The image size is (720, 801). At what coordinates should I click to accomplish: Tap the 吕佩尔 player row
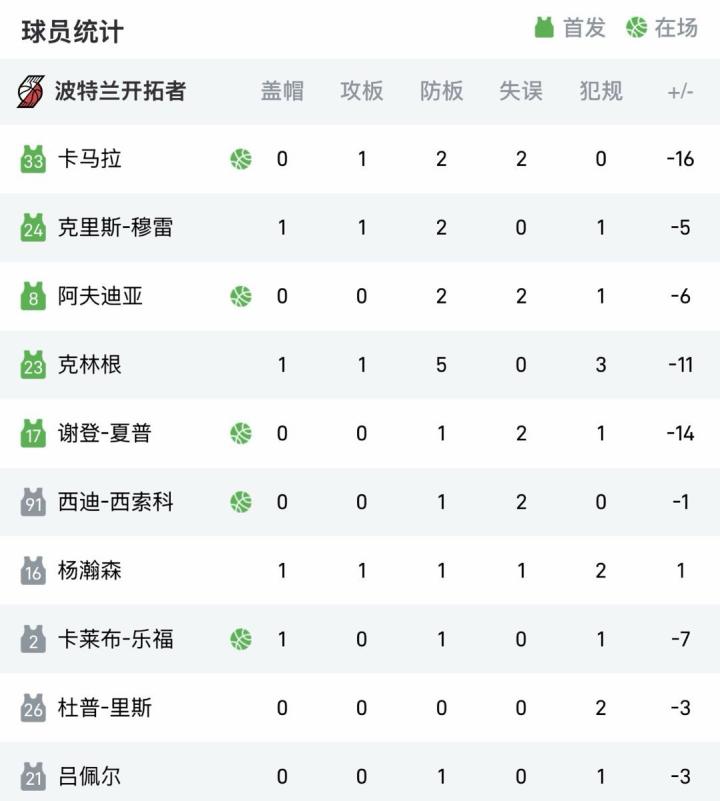90,776
